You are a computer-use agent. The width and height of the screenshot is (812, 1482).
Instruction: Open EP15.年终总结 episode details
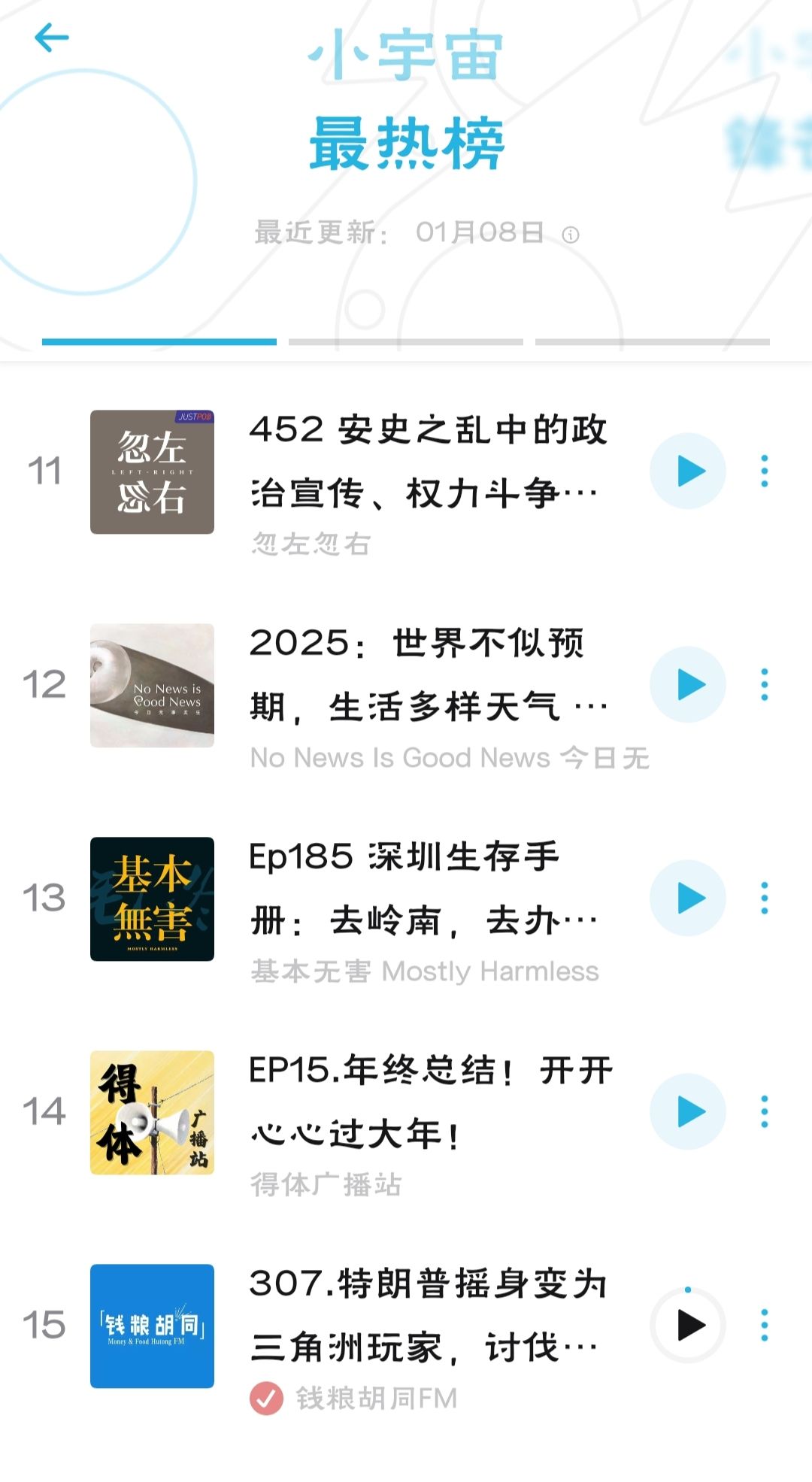[x=430, y=1102]
